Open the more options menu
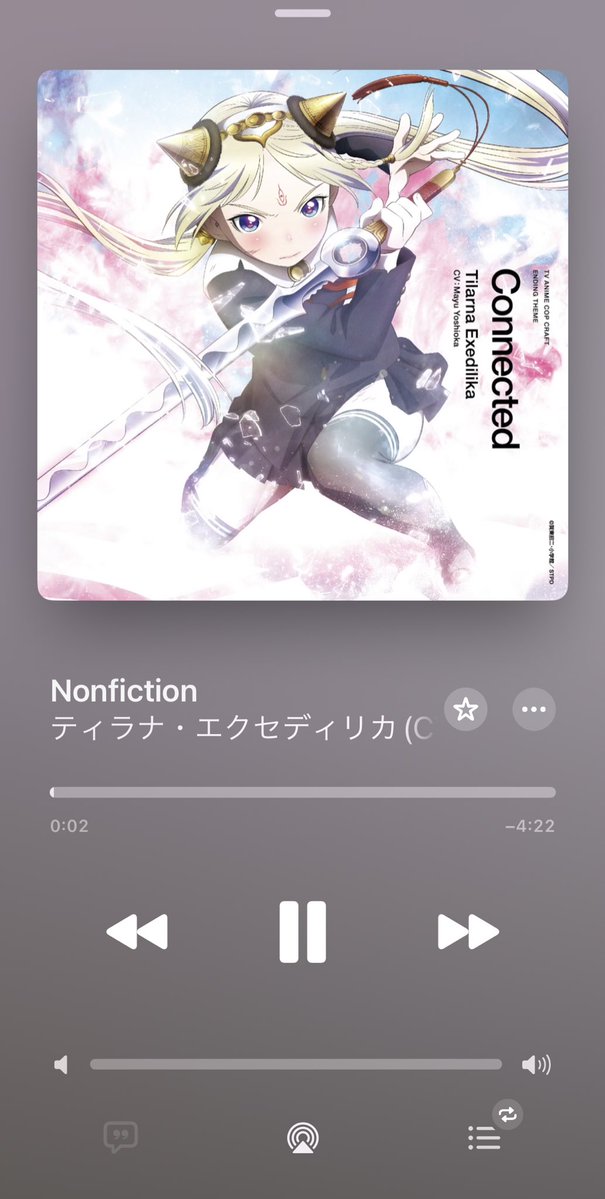 533,709
